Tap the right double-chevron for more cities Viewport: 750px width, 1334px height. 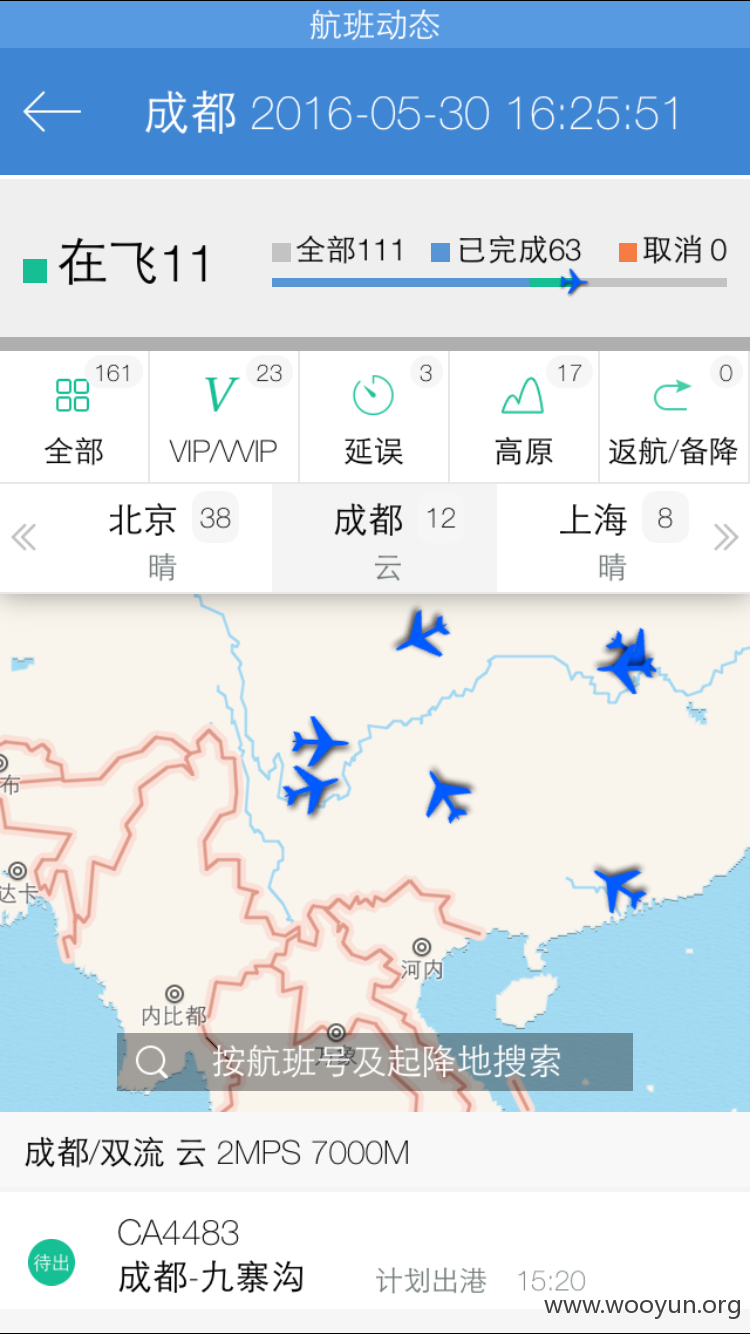[x=726, y=538]
